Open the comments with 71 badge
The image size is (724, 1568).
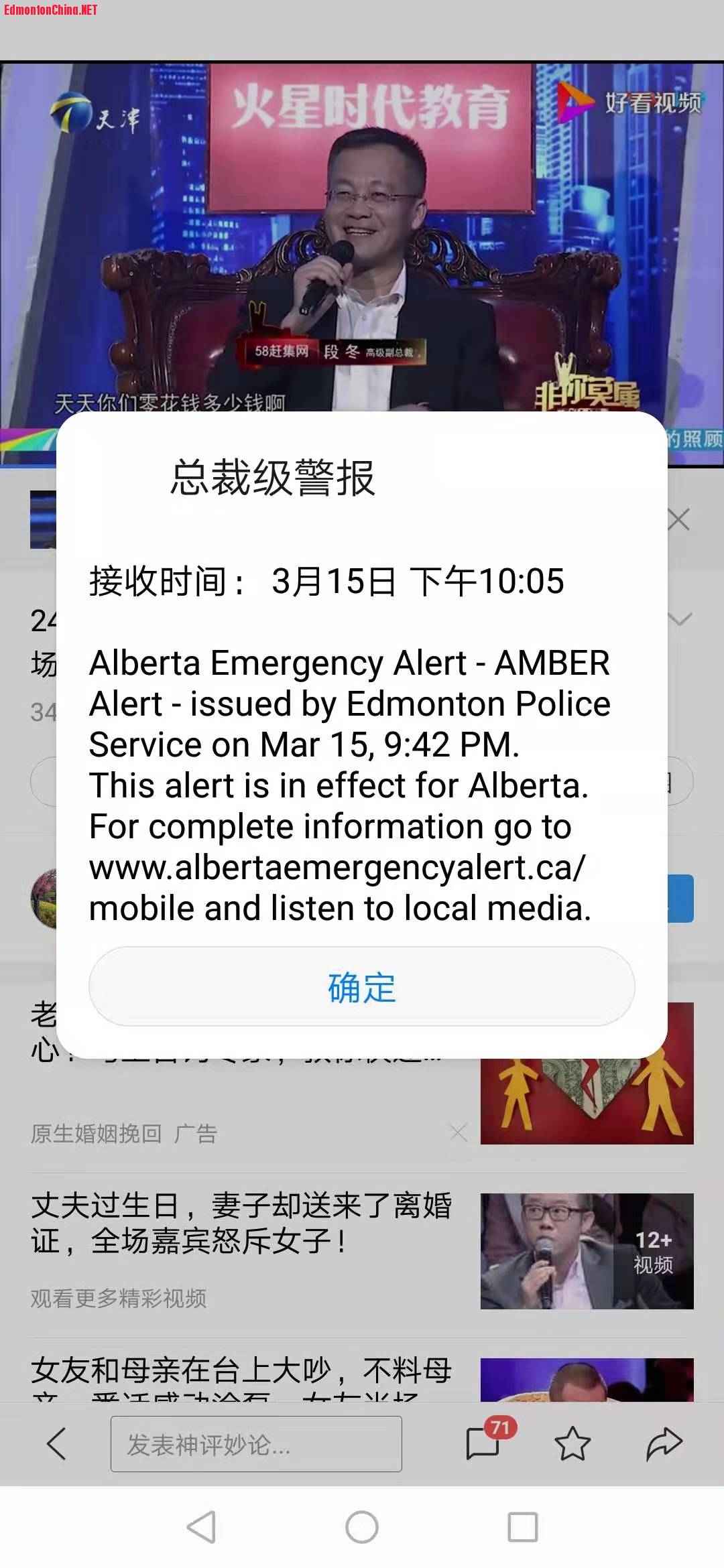click(484, 1443)
